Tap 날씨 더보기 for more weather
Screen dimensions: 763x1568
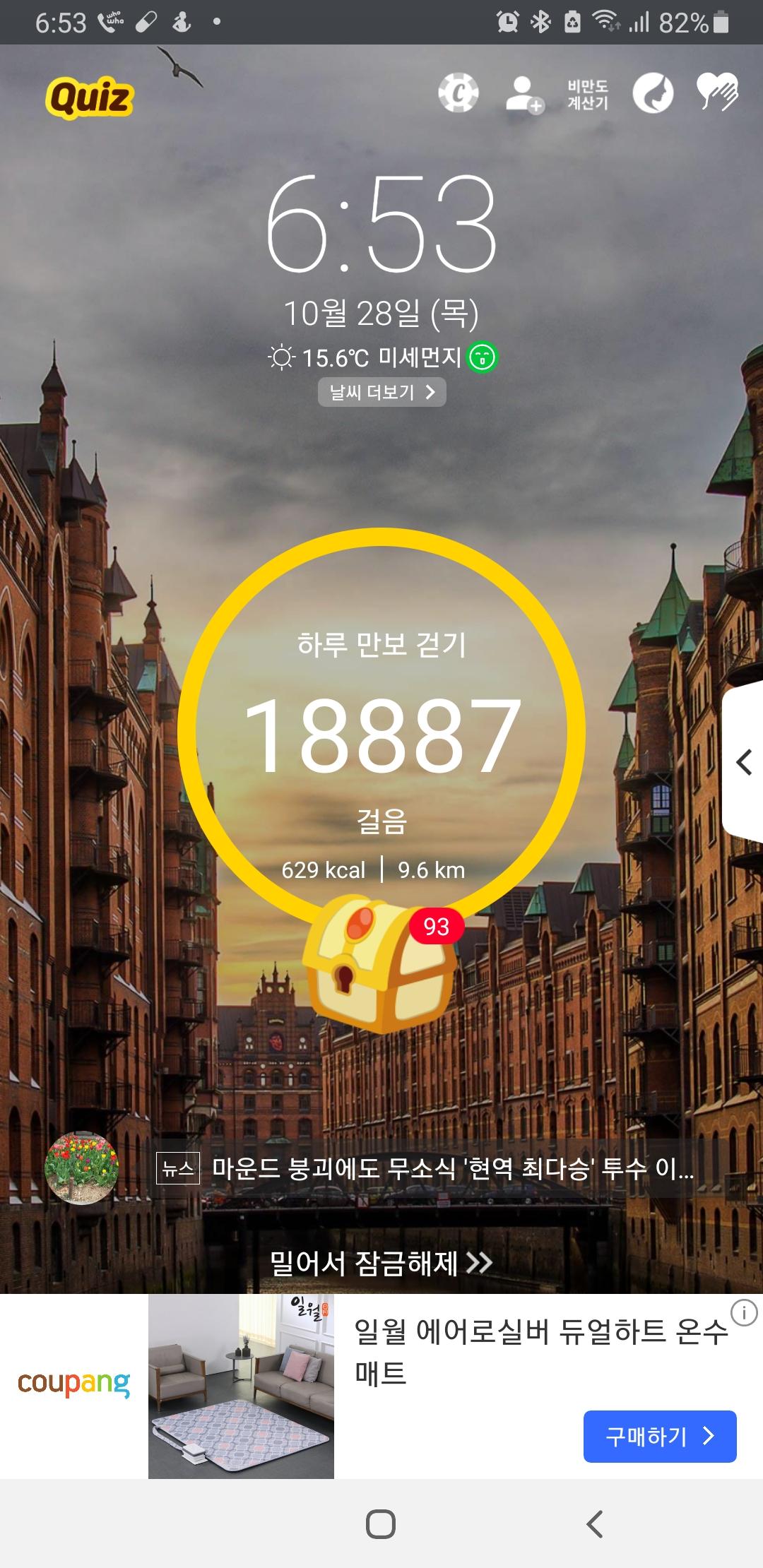pyautogui.click(x=381, y=393)
